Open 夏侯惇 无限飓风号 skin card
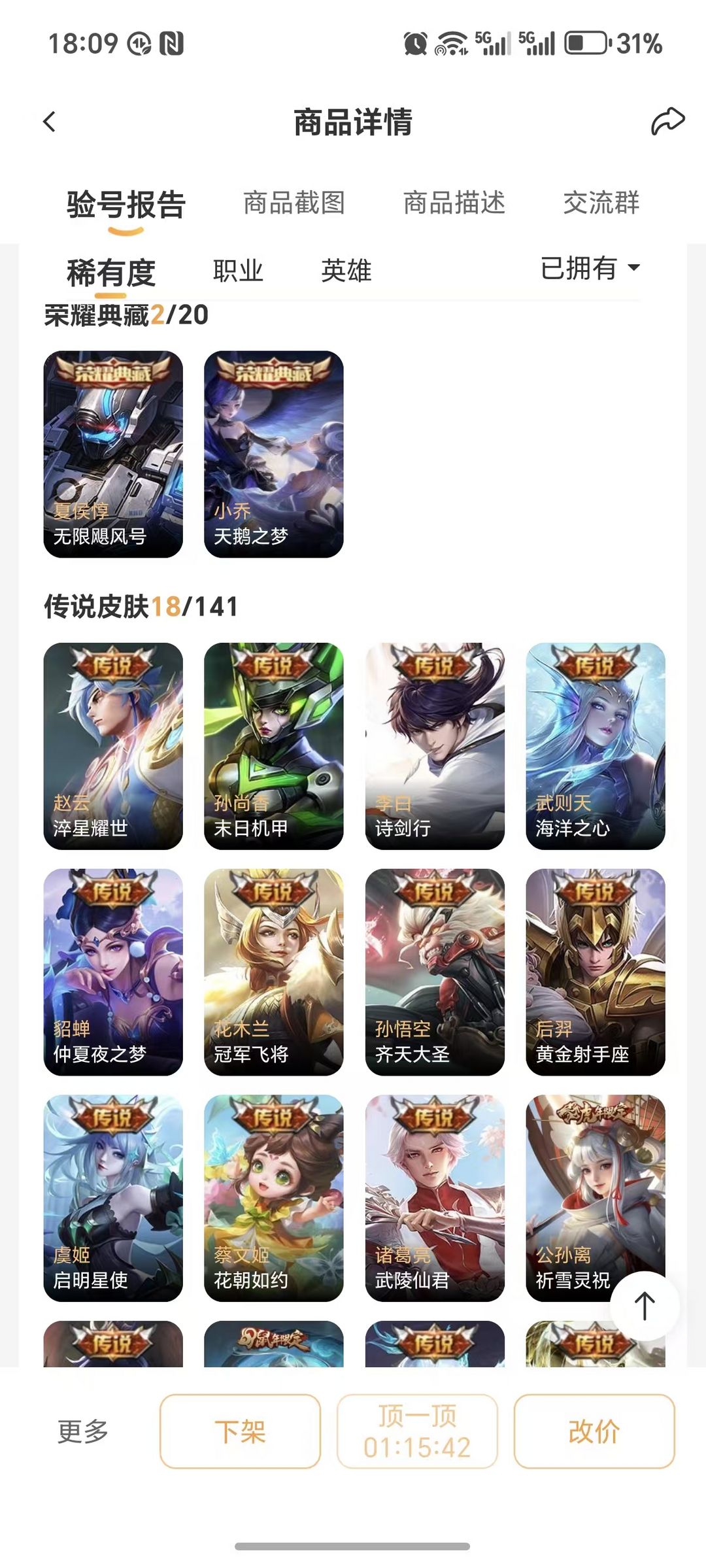The height and width of the screenshot is (1568, 706). coord(113,454)
